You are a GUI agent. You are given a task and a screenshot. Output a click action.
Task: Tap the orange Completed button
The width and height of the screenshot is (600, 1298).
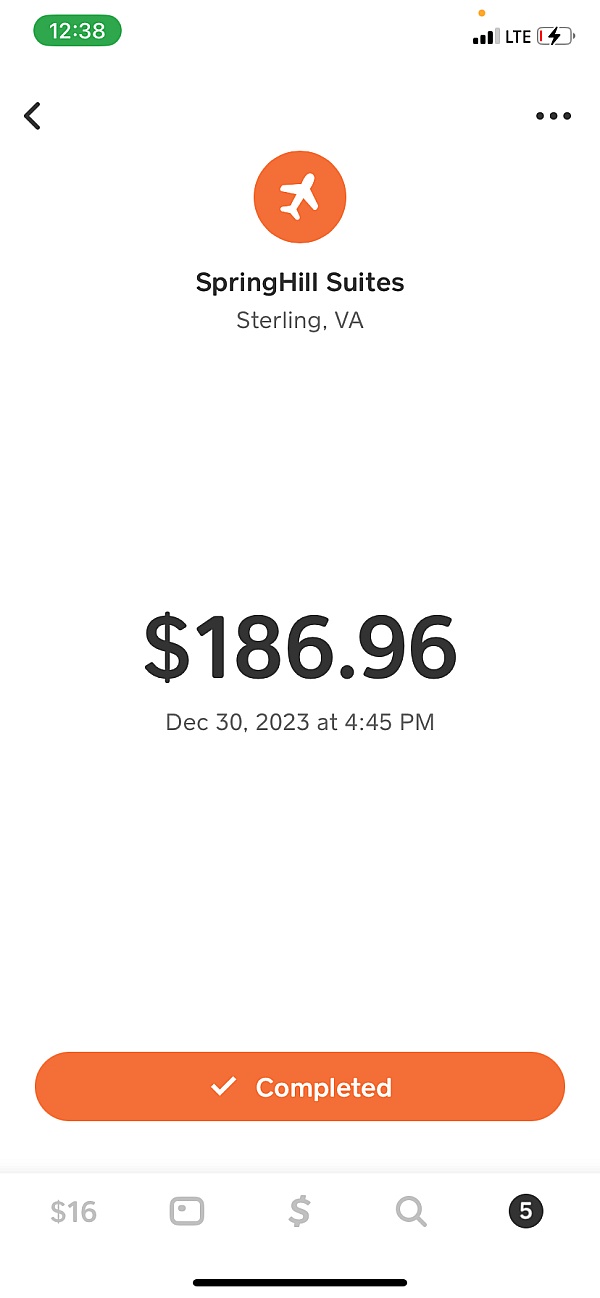300,1087
